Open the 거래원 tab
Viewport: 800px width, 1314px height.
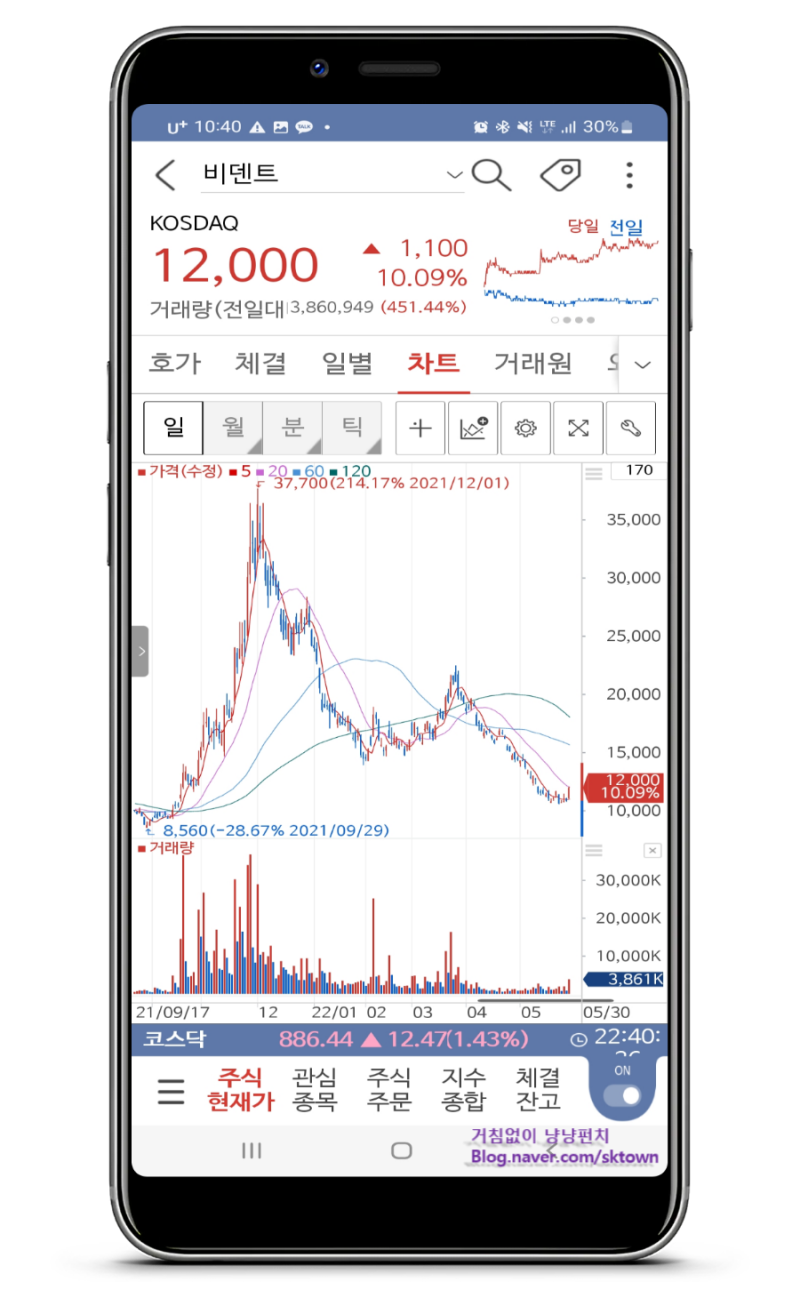point(533,363)
